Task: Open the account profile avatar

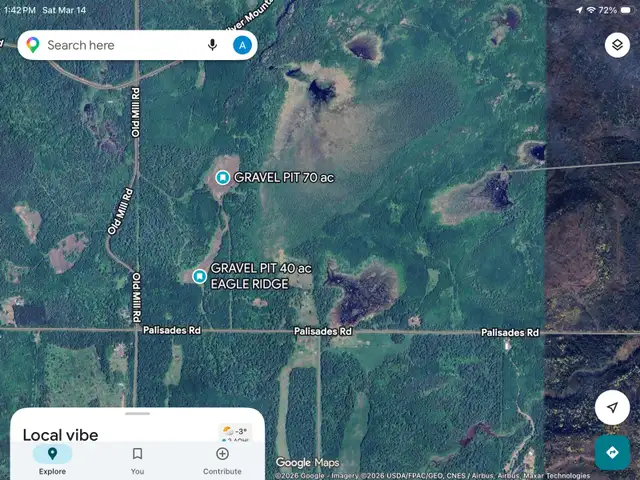Action: (x=242, y=45)
